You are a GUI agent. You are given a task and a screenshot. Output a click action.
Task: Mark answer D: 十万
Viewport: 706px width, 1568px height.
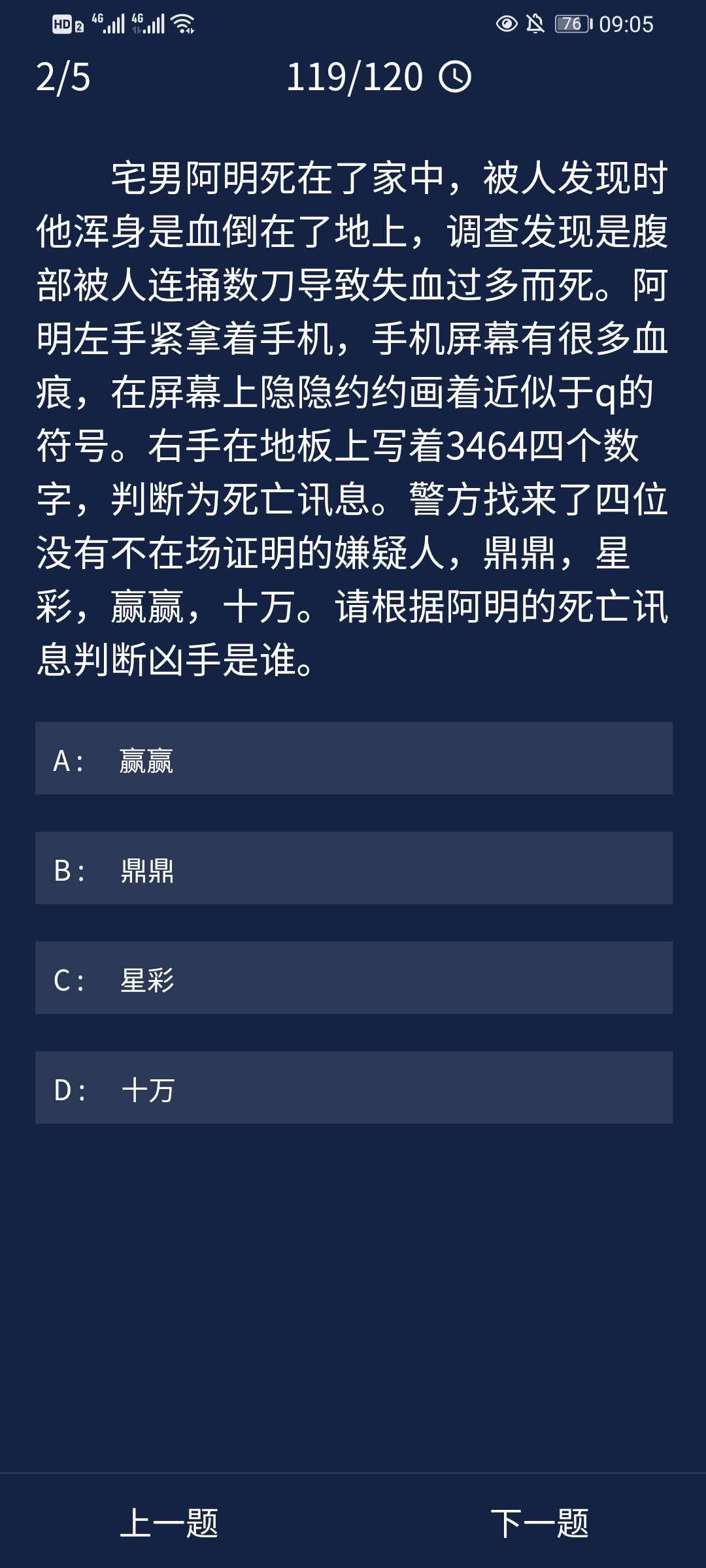click(353, 1088)
